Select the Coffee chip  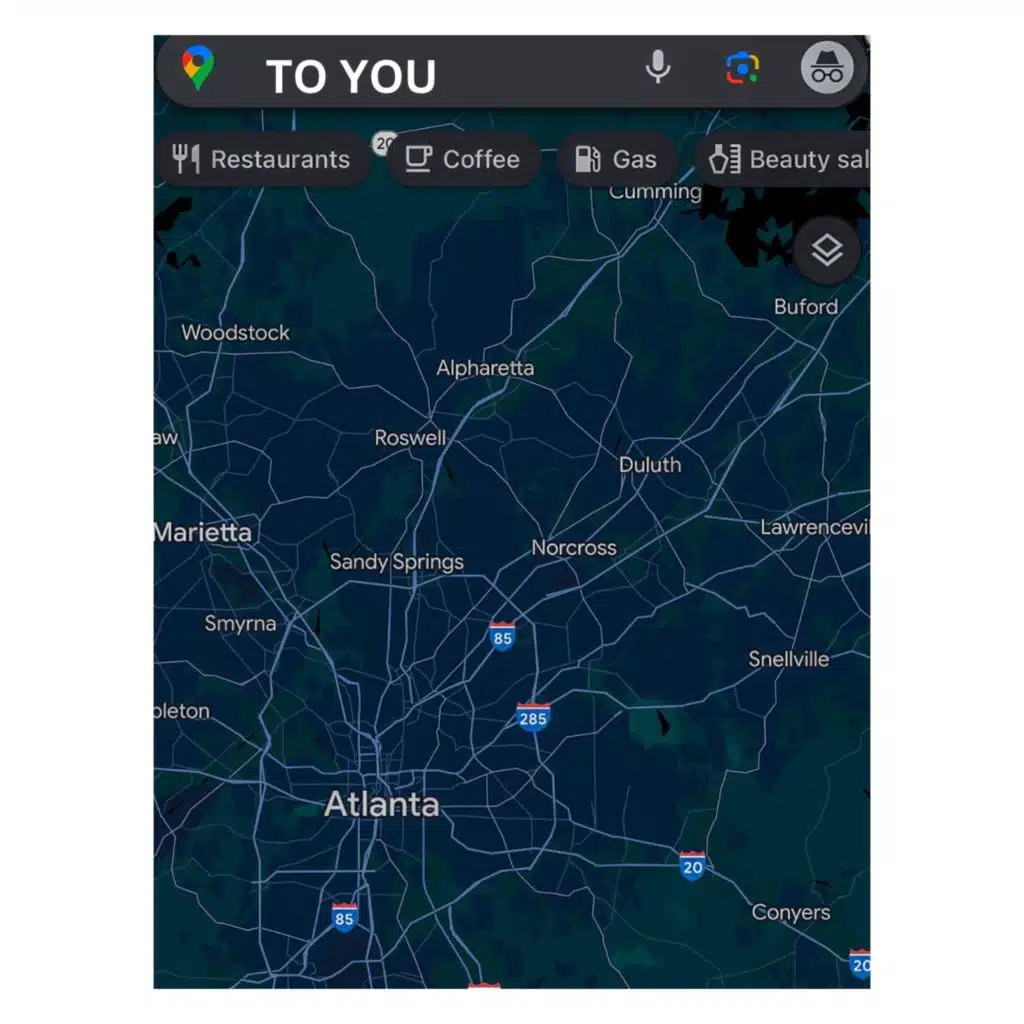point(463,159)
